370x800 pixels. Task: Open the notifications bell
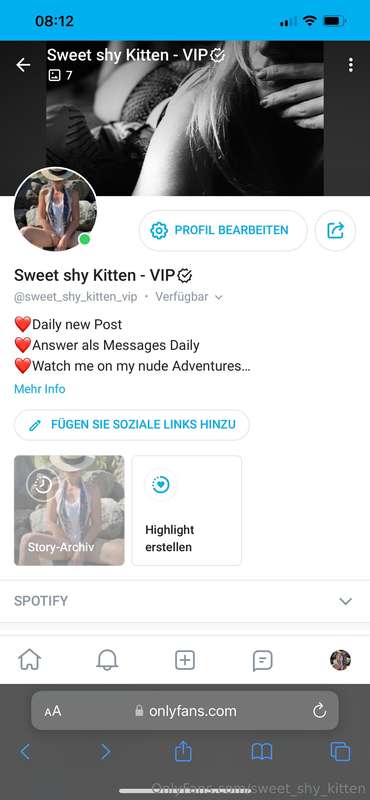pyautogui.click(x=107, y=660)
